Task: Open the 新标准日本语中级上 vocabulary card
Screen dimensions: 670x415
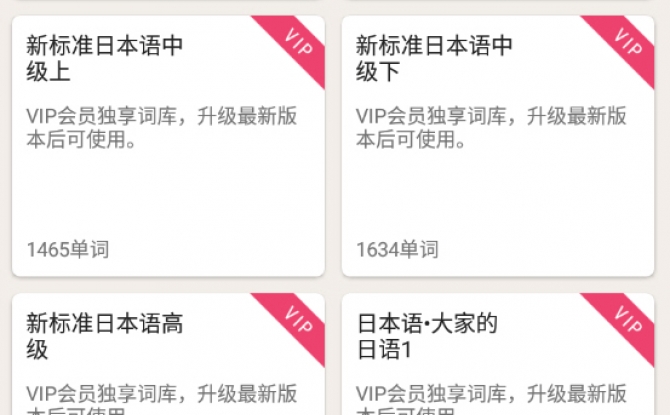Action: (x=168, y=146)
